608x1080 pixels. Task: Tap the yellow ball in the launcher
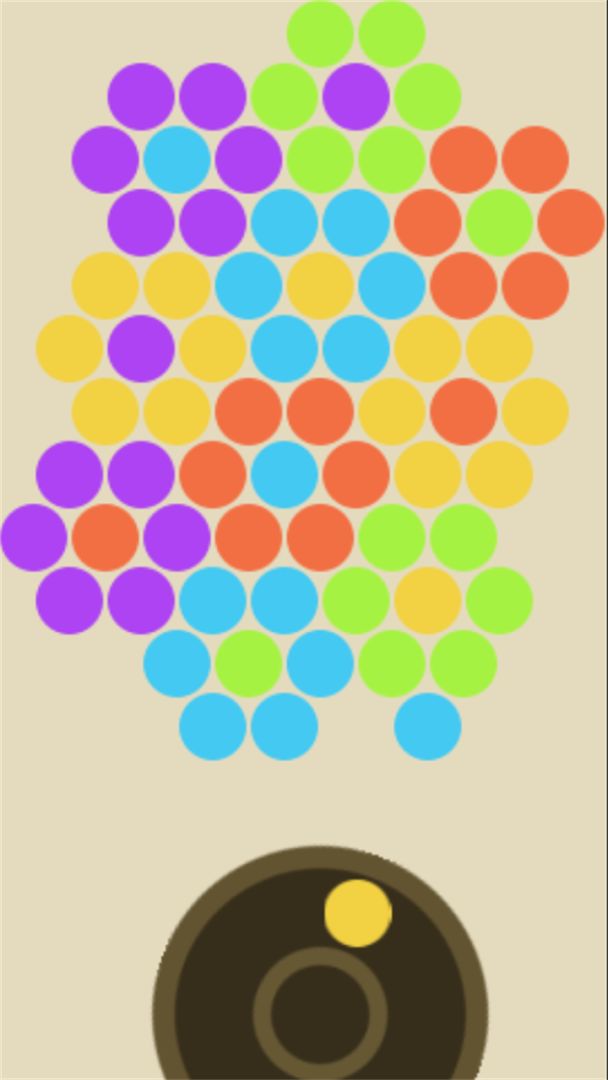pyautogui.click(x=358, y=913)
